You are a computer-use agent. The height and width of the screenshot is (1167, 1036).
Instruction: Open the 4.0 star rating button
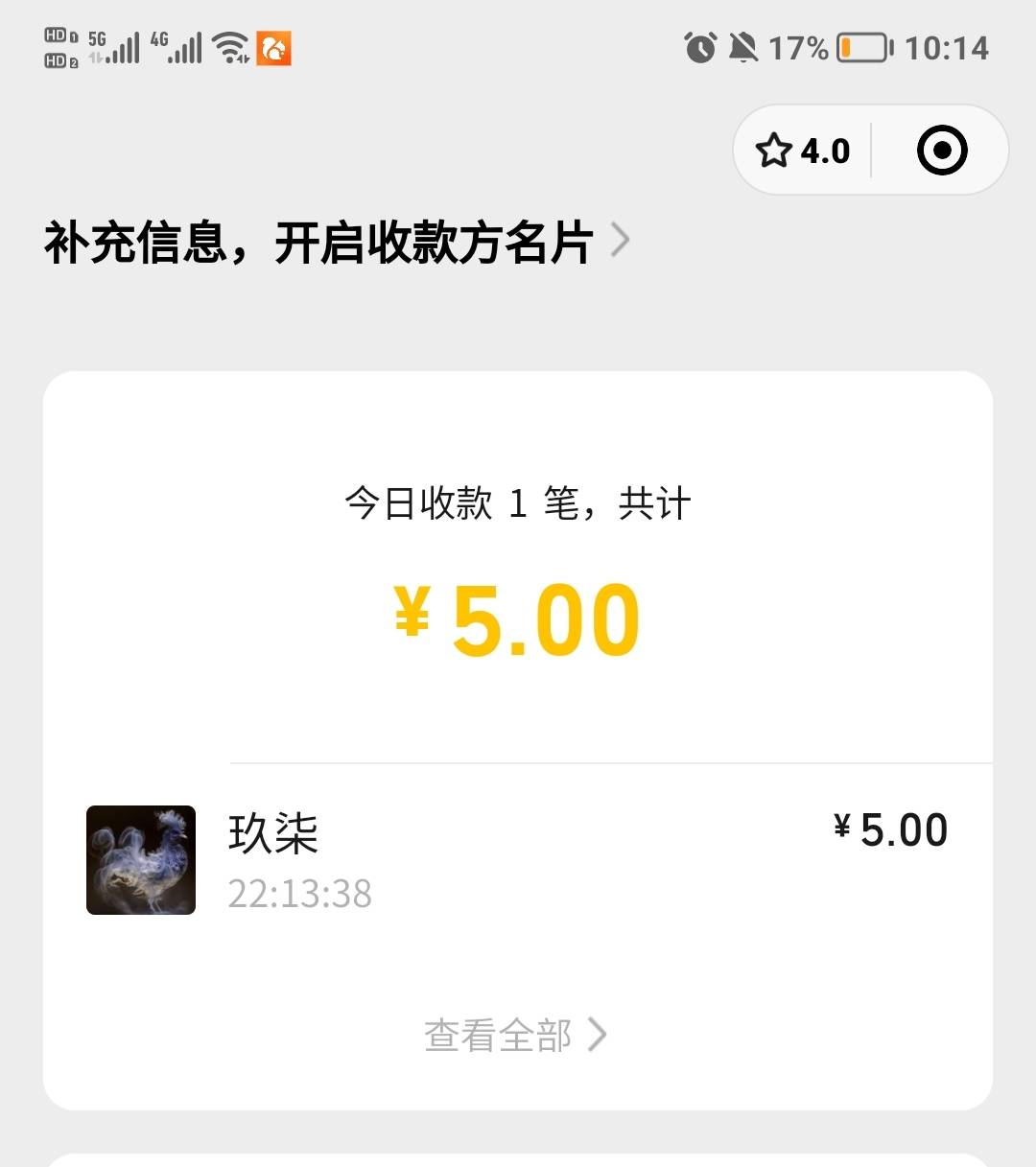point(804,151)
